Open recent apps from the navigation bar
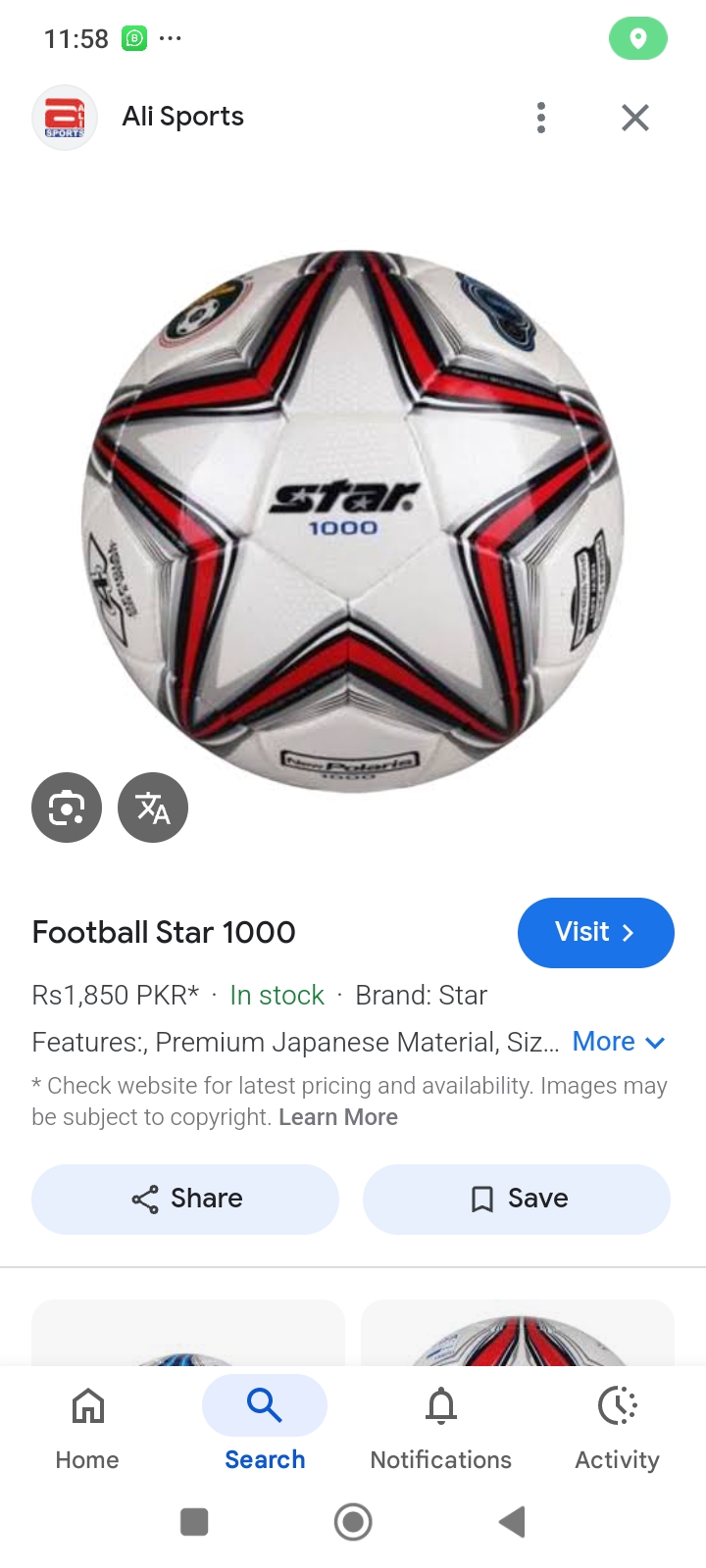The width and height of the screenshot is (706, 1568). [x=194, y=1522]
